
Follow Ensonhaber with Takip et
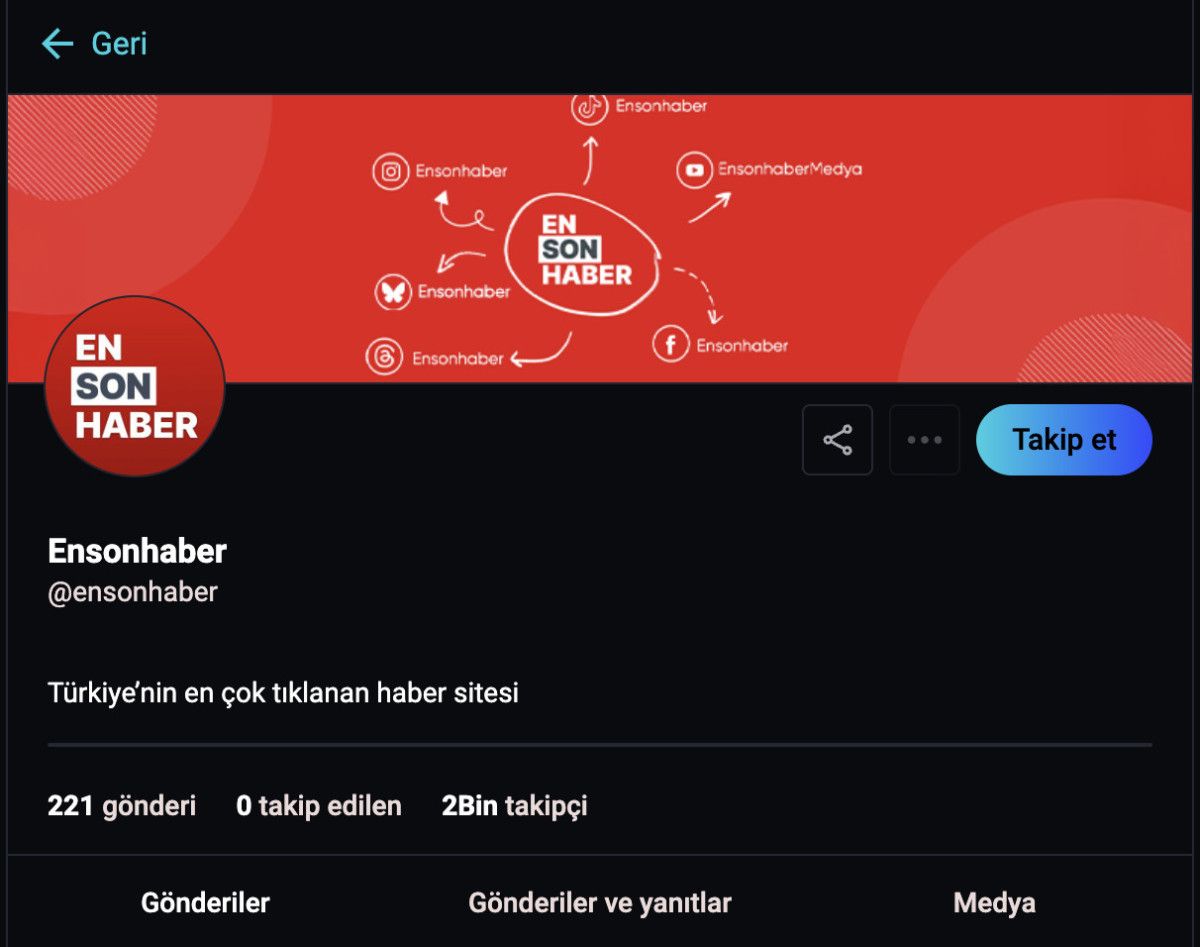tap(1063, 440)
